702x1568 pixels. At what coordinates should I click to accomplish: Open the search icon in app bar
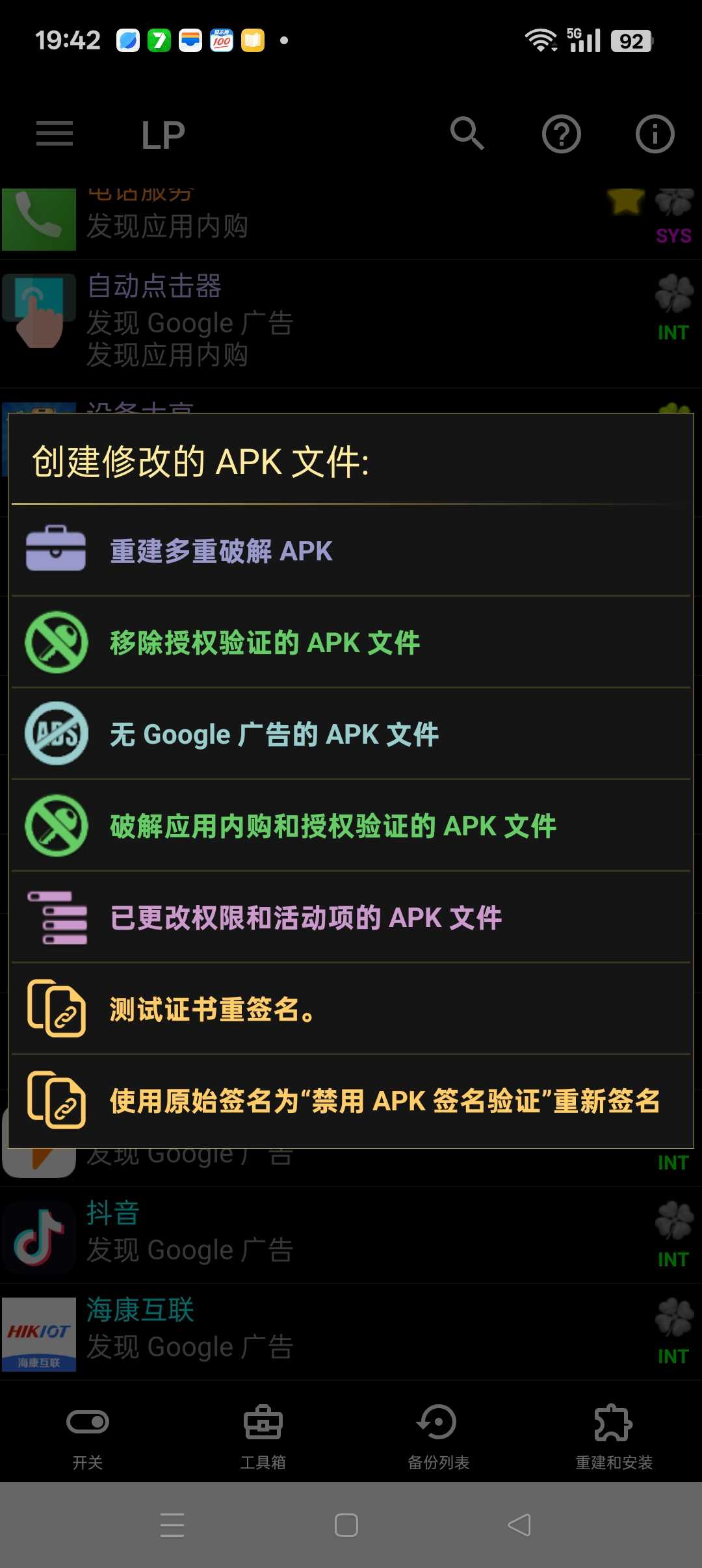[x=467, y=134]
